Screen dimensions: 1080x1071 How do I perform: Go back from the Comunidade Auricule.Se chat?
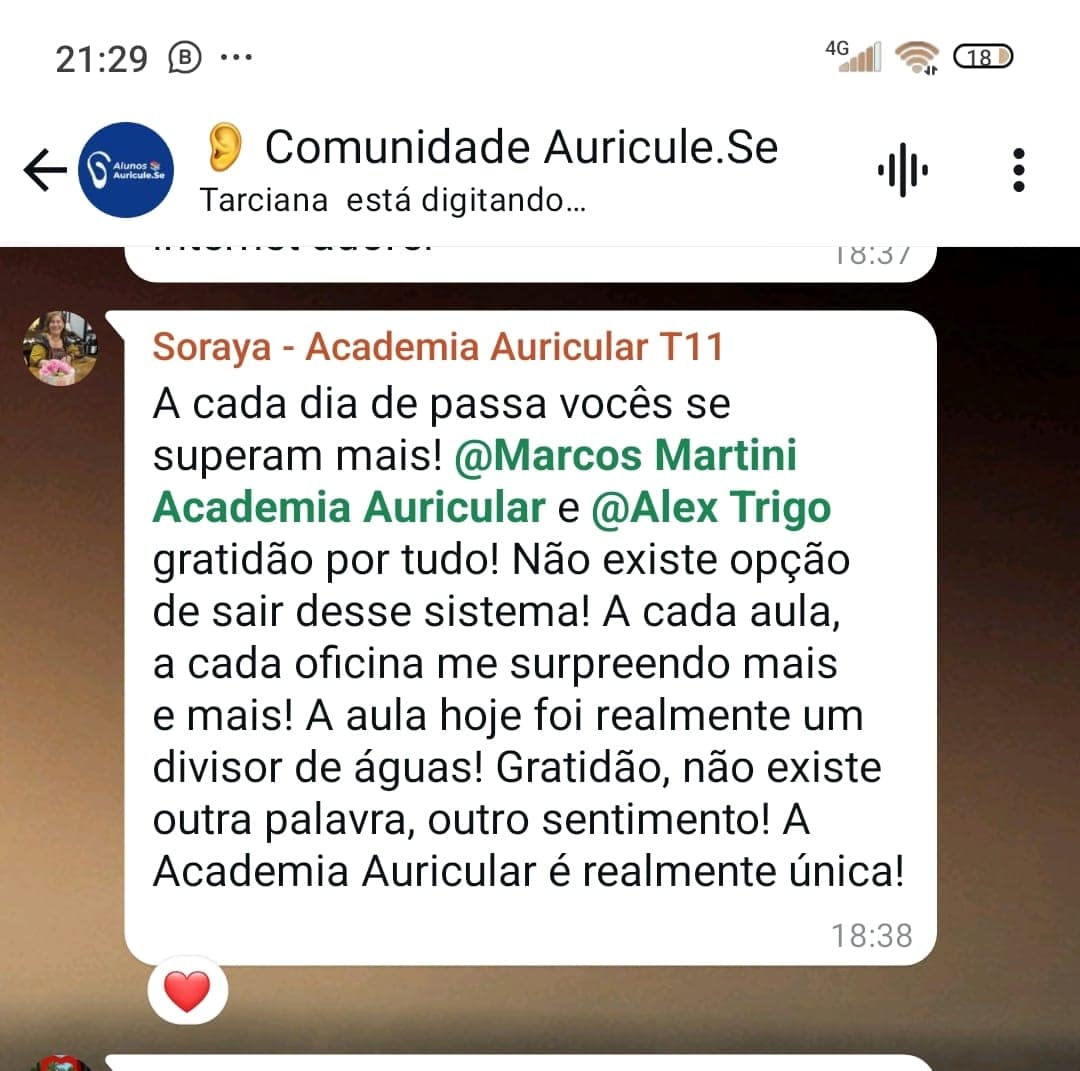coord(44,170)
